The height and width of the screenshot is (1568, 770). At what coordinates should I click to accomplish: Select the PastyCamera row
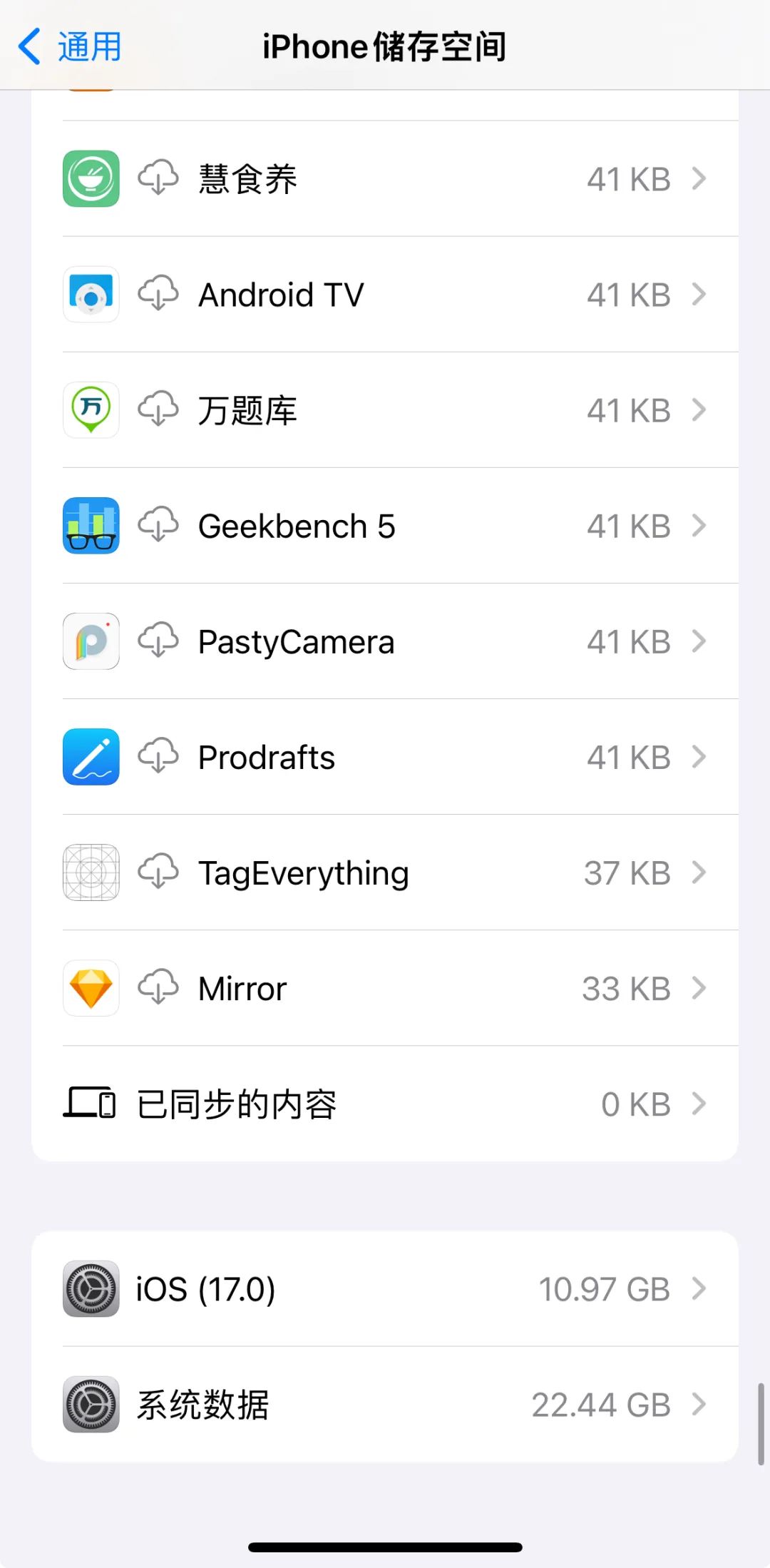click(385, 641)
